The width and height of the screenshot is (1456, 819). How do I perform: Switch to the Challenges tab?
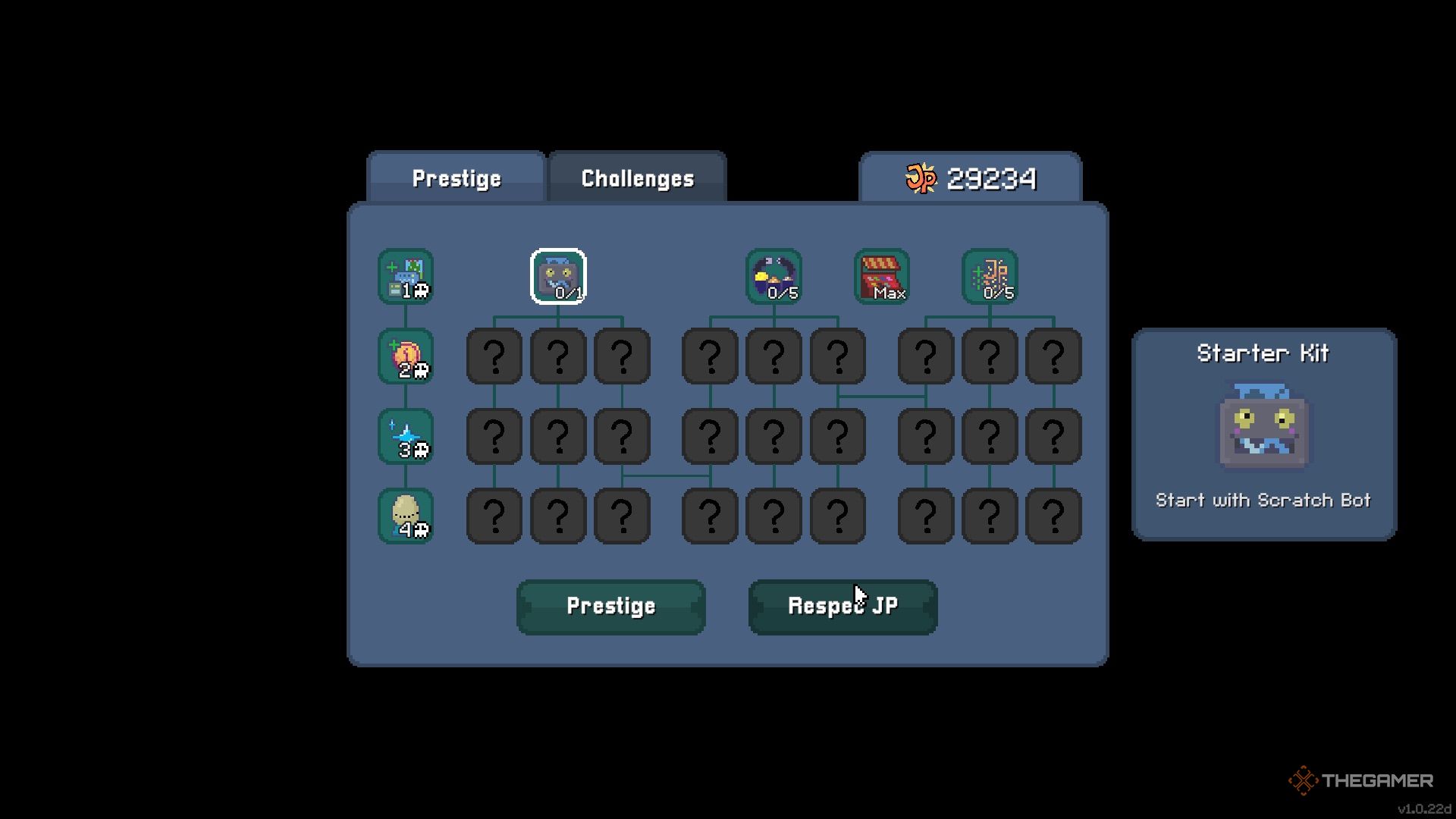(637, 178)
